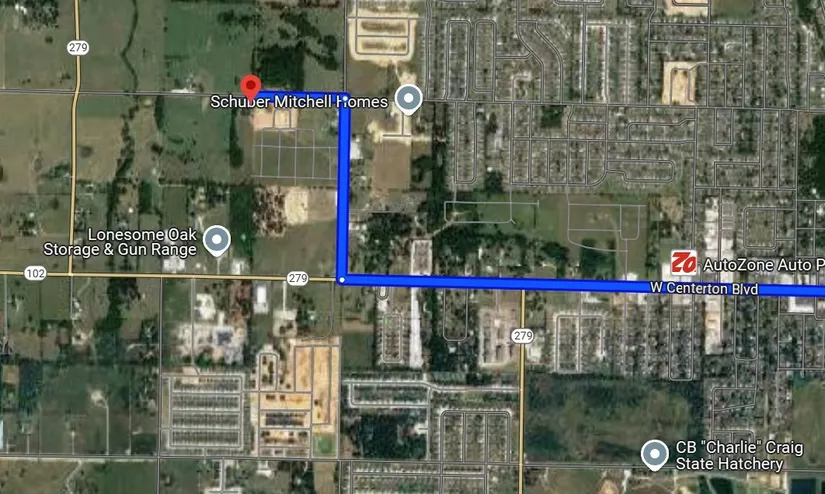
Task: Open CB "Charlie" Craig State Hatchery marker
Action: pyautogui.click(x=655, y=455)
